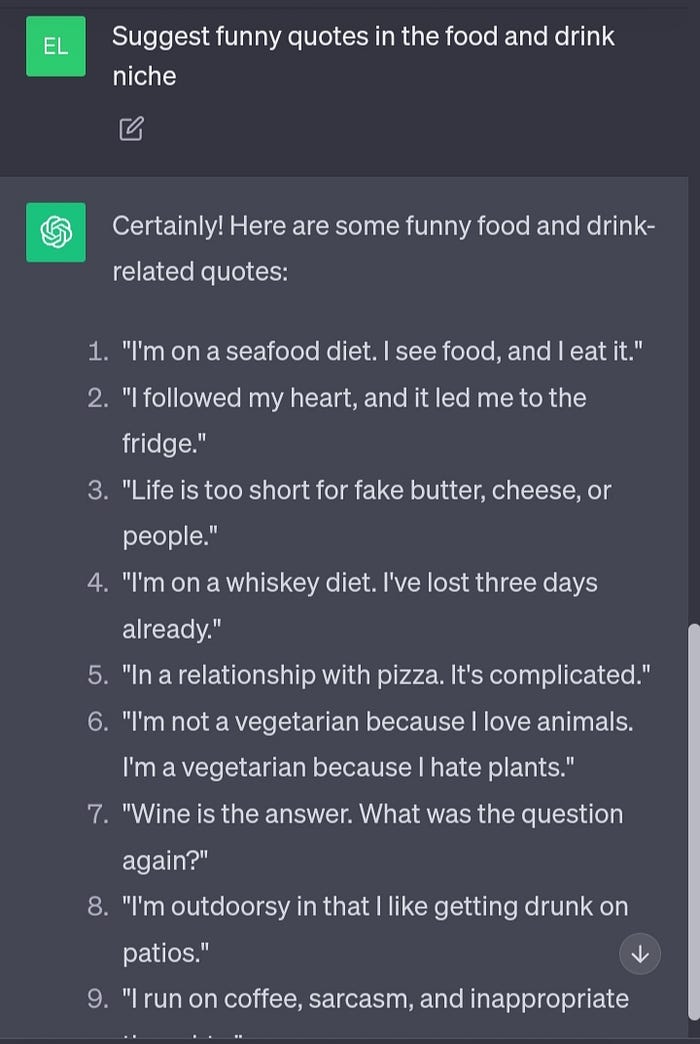Jump to the bottom of the conversation

pos(640,953)
